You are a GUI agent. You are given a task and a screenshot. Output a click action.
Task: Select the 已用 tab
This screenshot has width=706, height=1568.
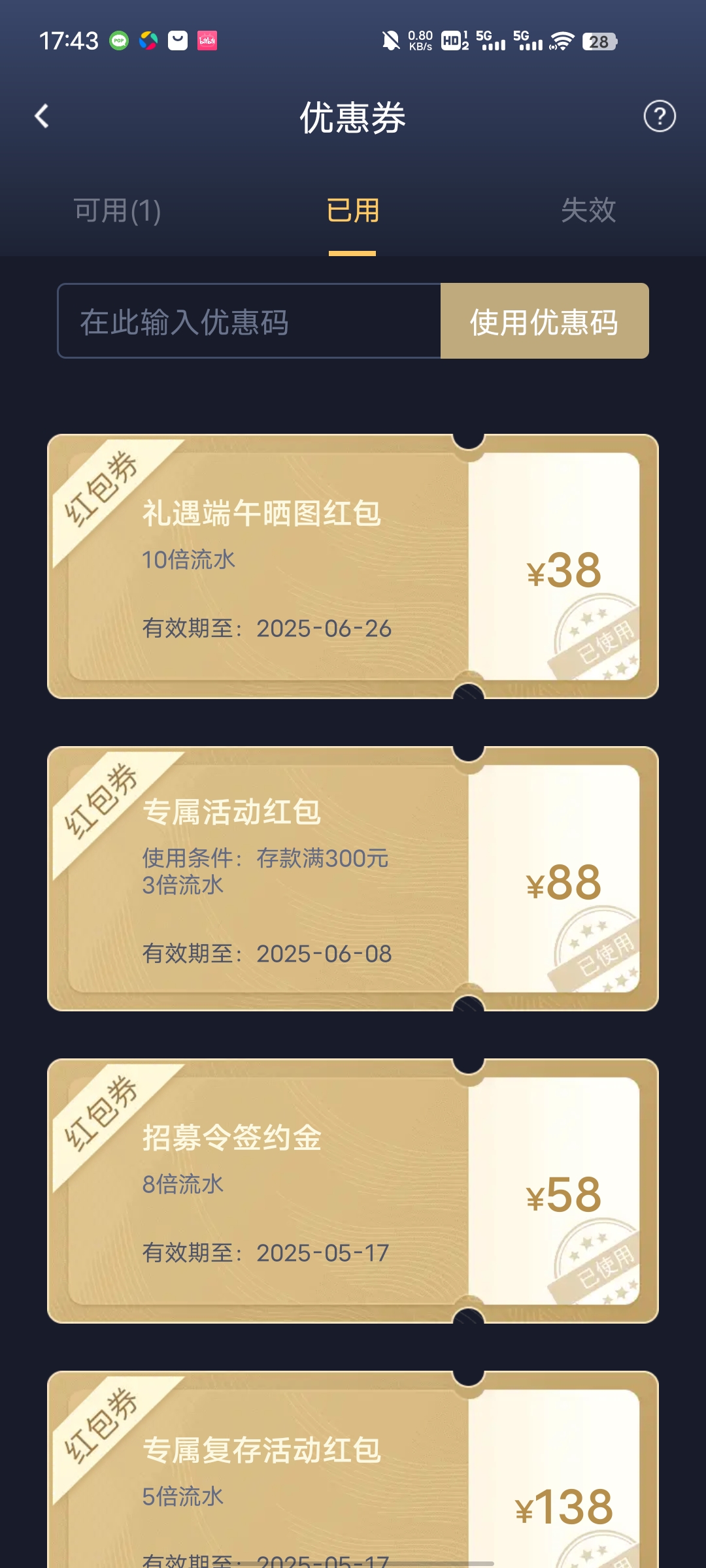click(x=352, y=211)
